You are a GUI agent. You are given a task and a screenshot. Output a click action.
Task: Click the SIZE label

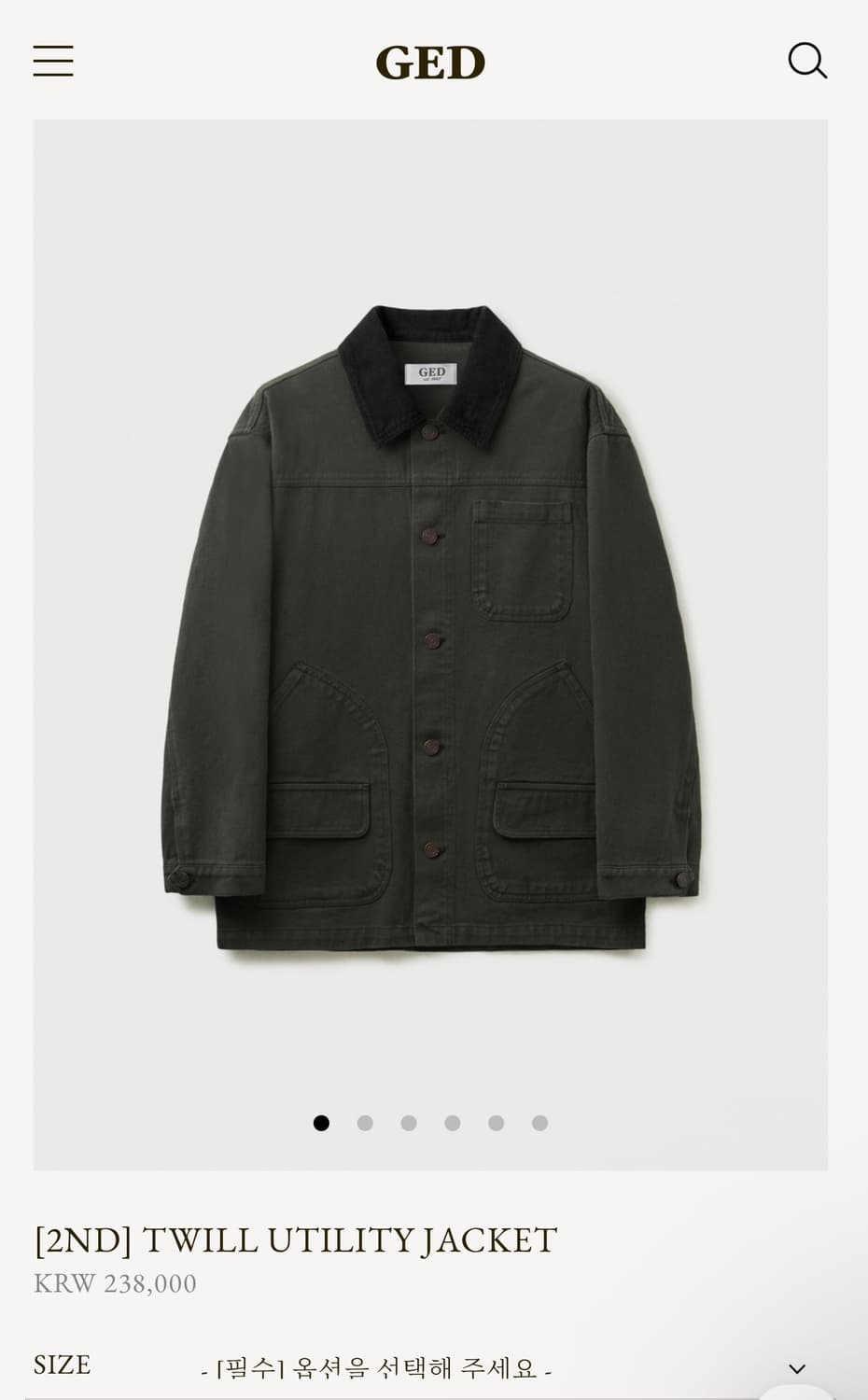pyautogui.click(x=61, y=1365)
